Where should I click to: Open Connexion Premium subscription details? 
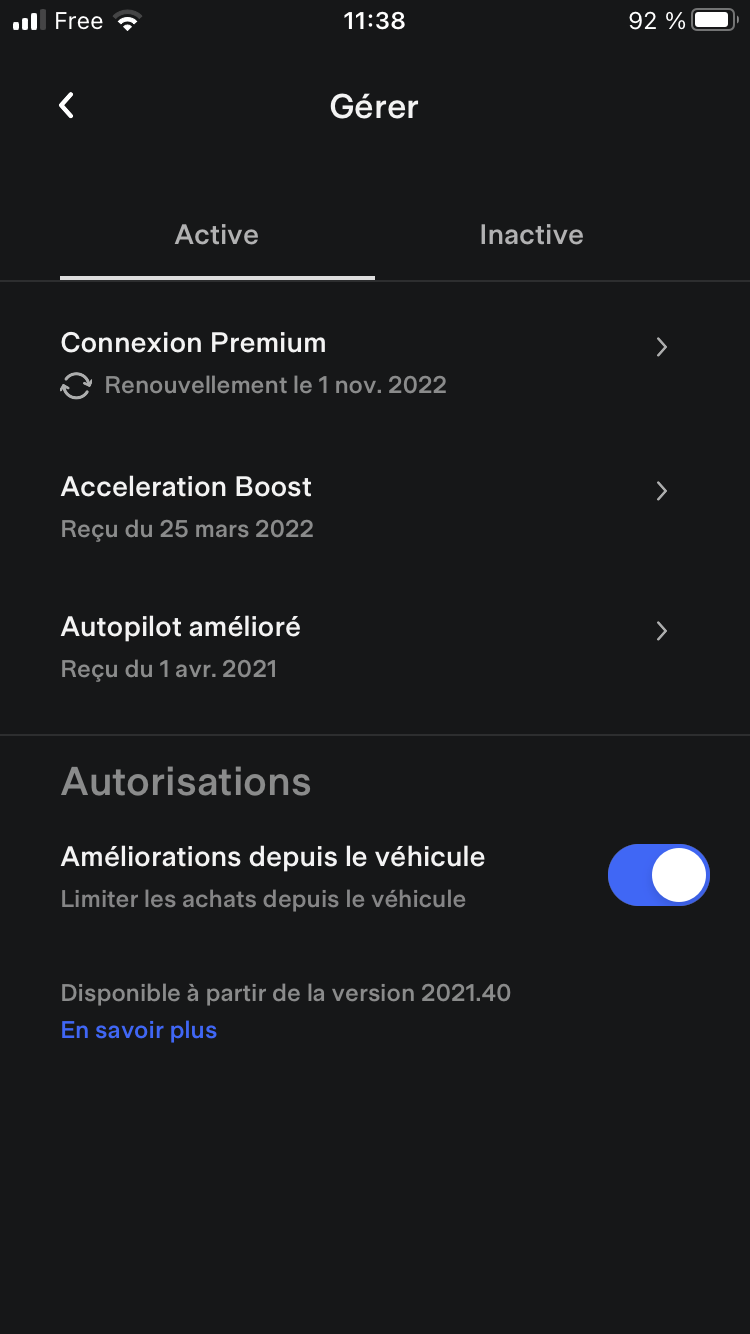(365, 362)
